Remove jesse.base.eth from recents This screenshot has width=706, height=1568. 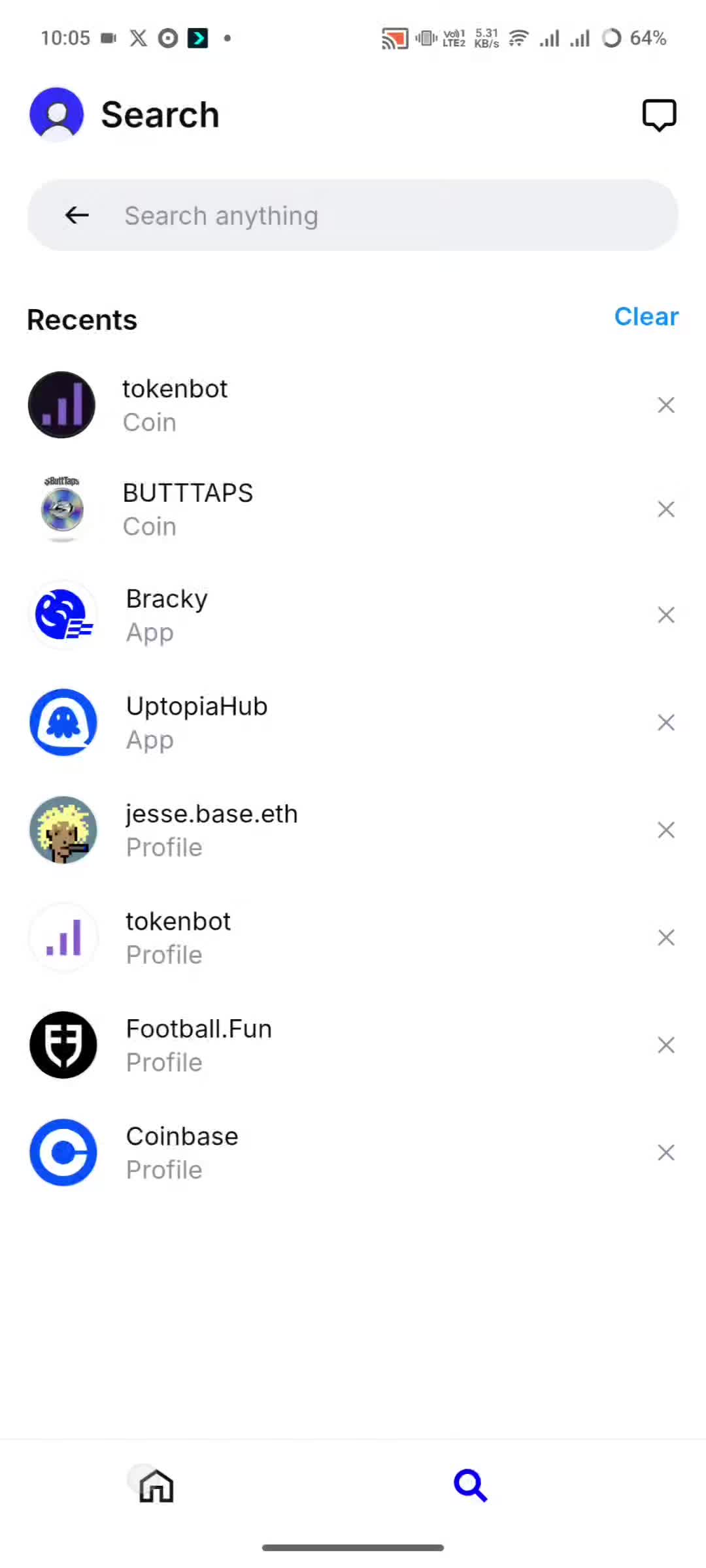tap(665, 830)
